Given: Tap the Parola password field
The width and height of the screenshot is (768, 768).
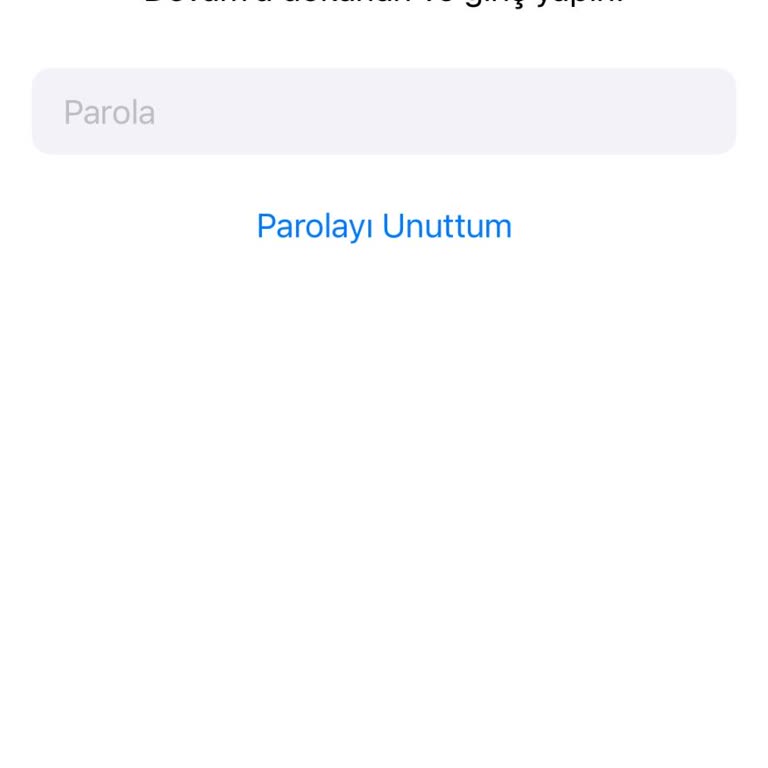Looking at the screenshot, I should [x=384, y=112].
